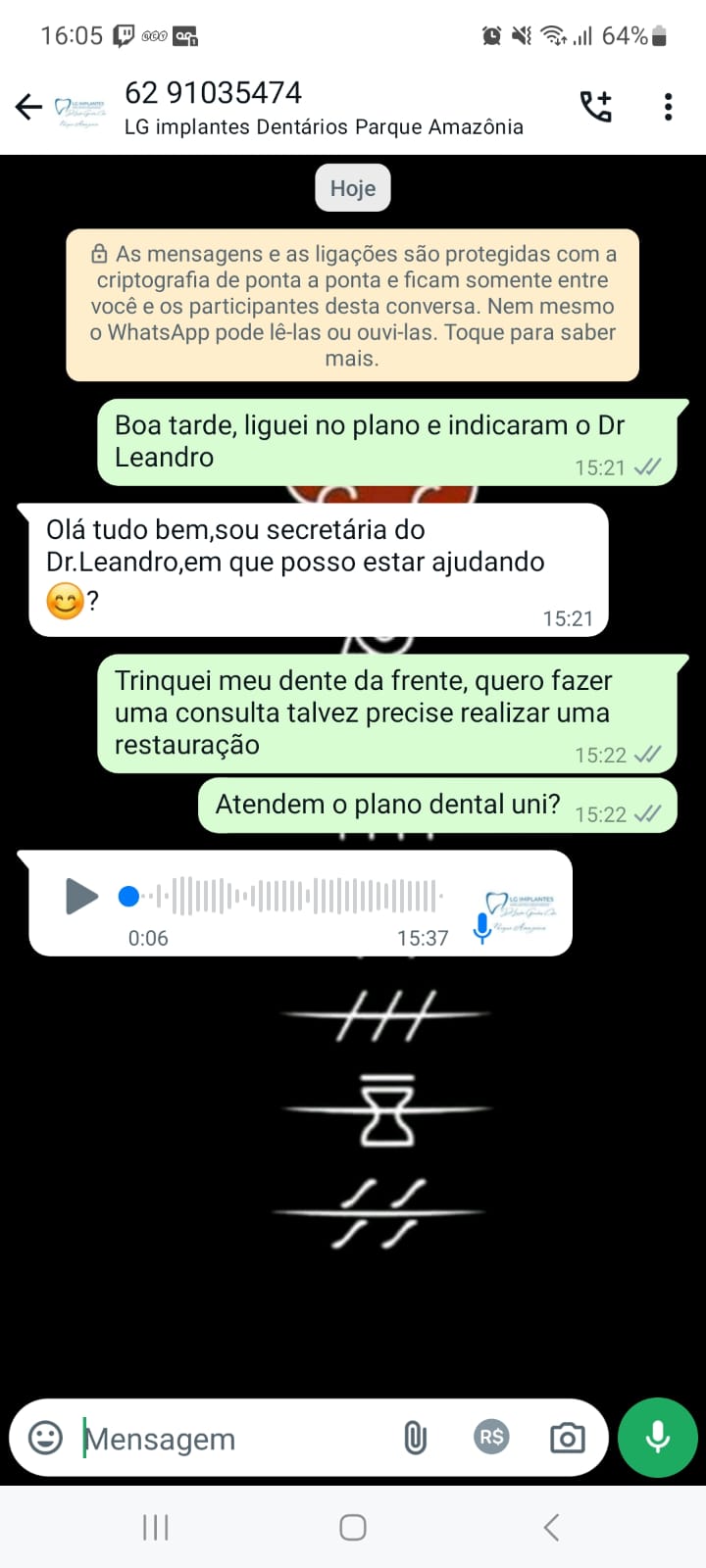Record a voice message with the microphone
706x1568 pixels.
(x=657, y=1438)
